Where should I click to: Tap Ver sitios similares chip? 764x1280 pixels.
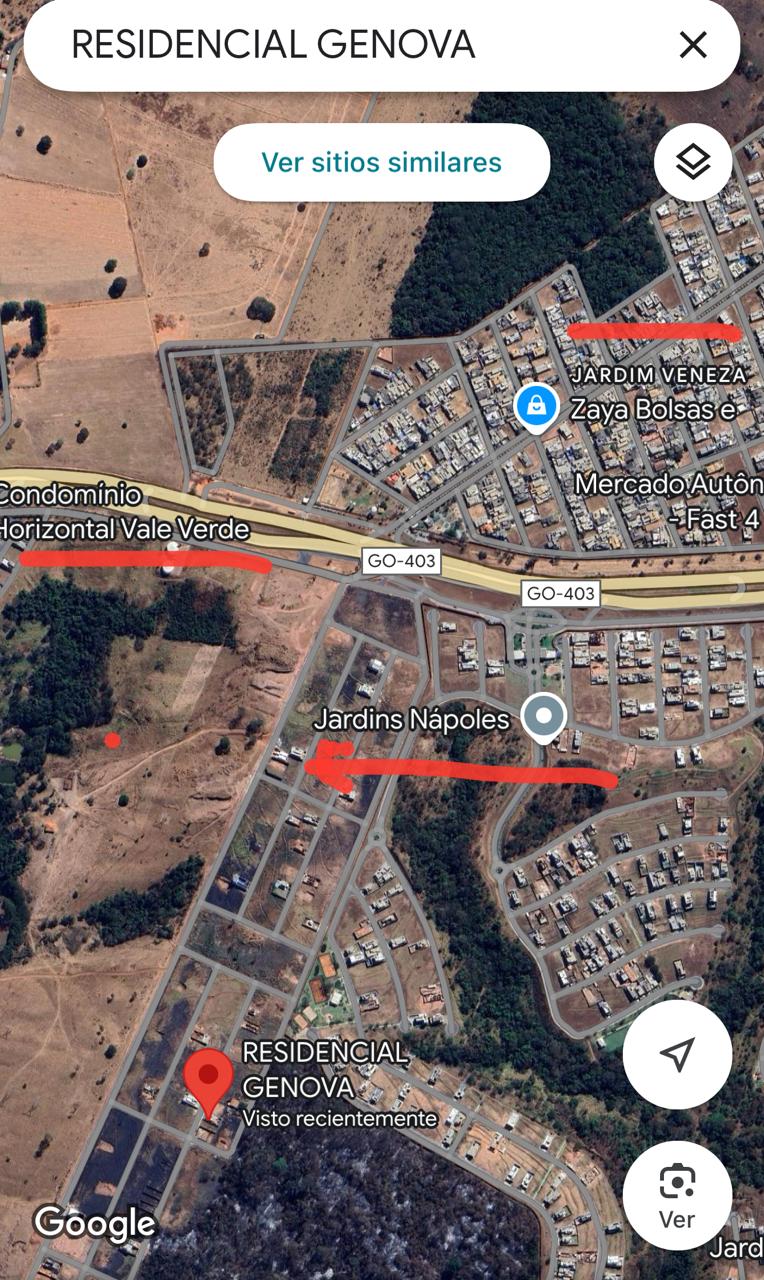pos(381,162)
